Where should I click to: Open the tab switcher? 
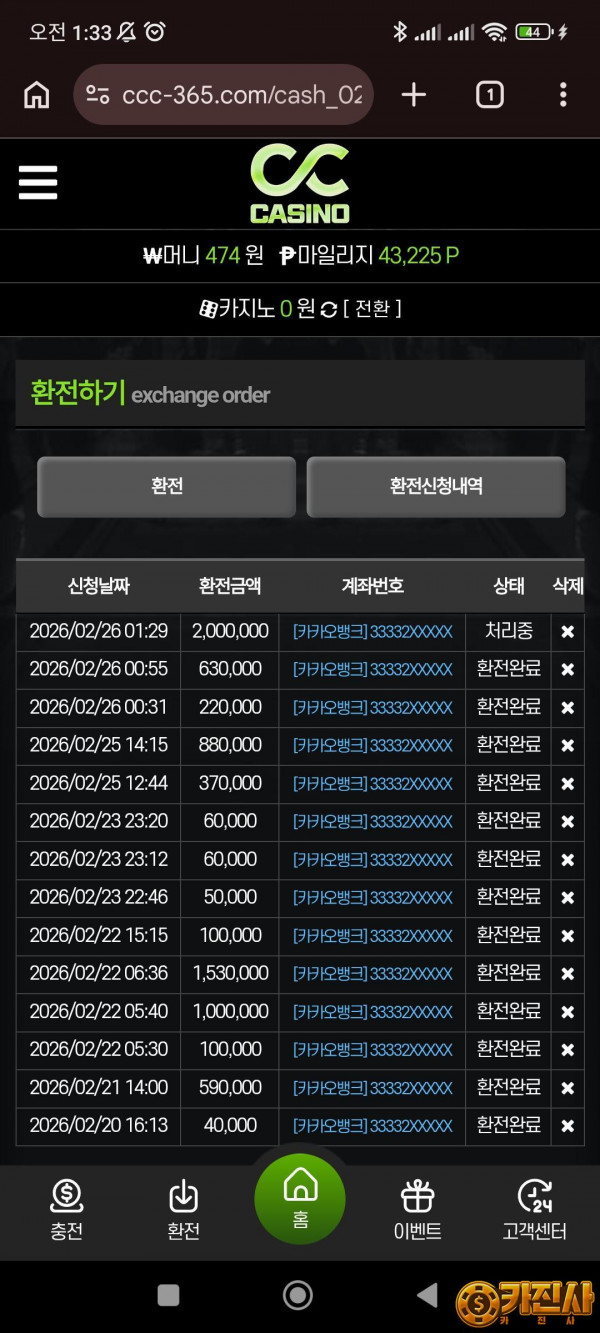[489, 95]
